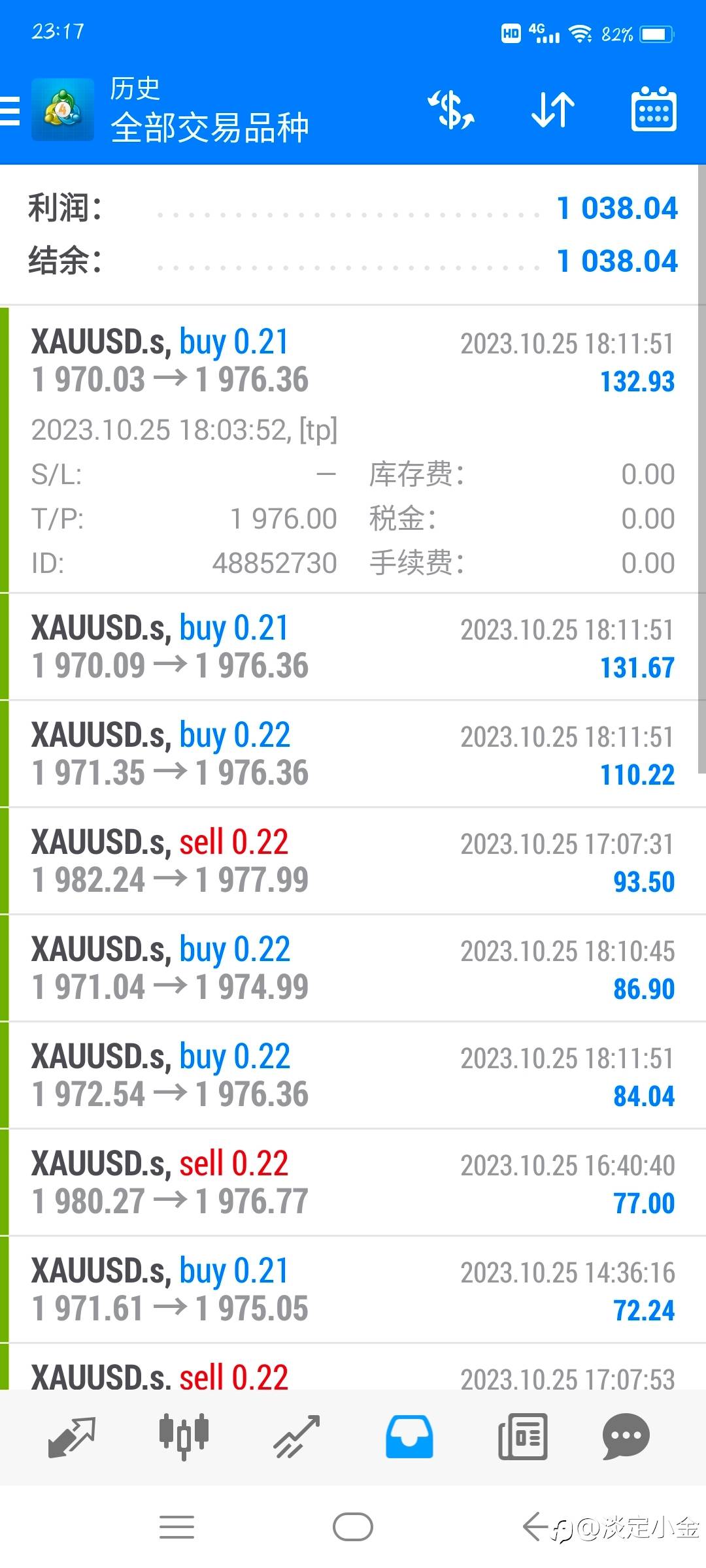Switch to the News tab
This screenshot has height=1568, width=706.
click(x=522, y=1437)
